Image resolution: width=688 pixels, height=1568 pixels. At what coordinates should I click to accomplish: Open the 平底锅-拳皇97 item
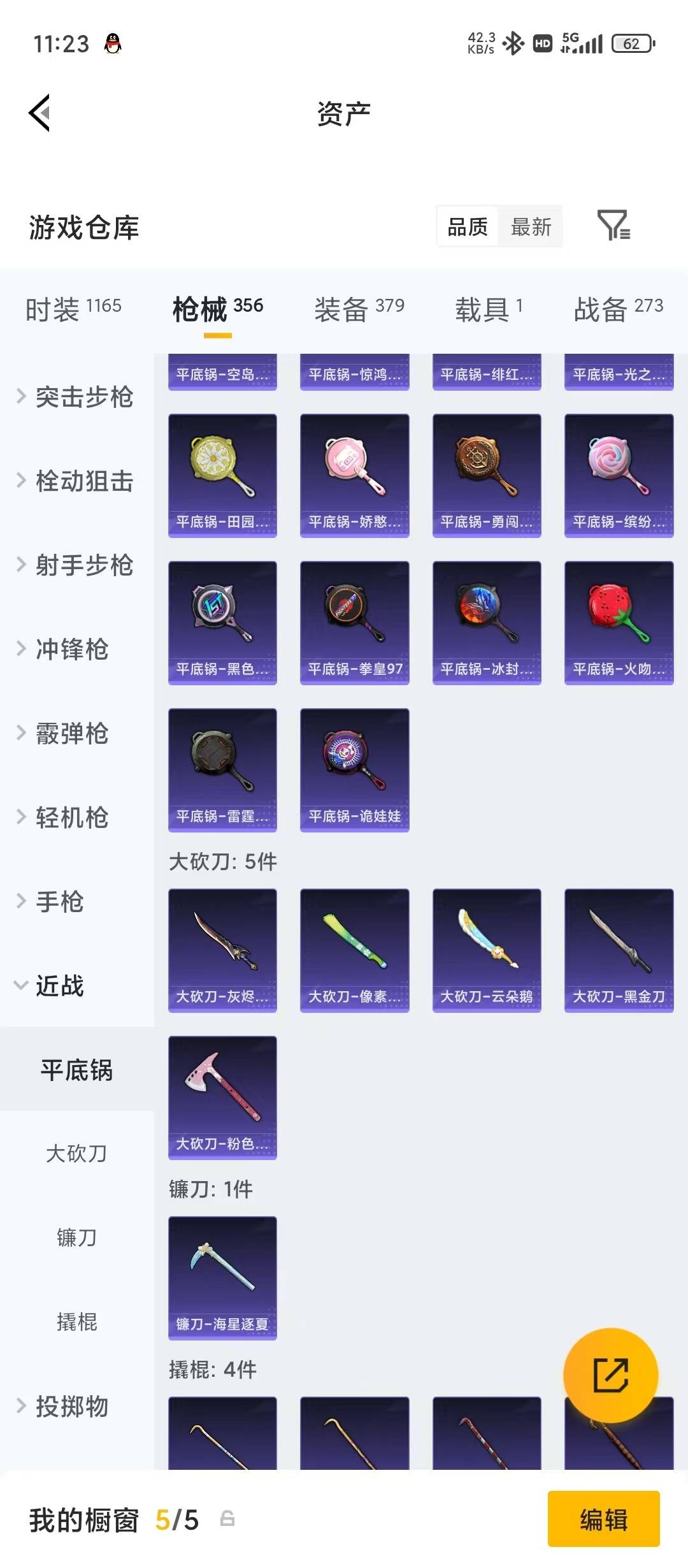[354, 623]
